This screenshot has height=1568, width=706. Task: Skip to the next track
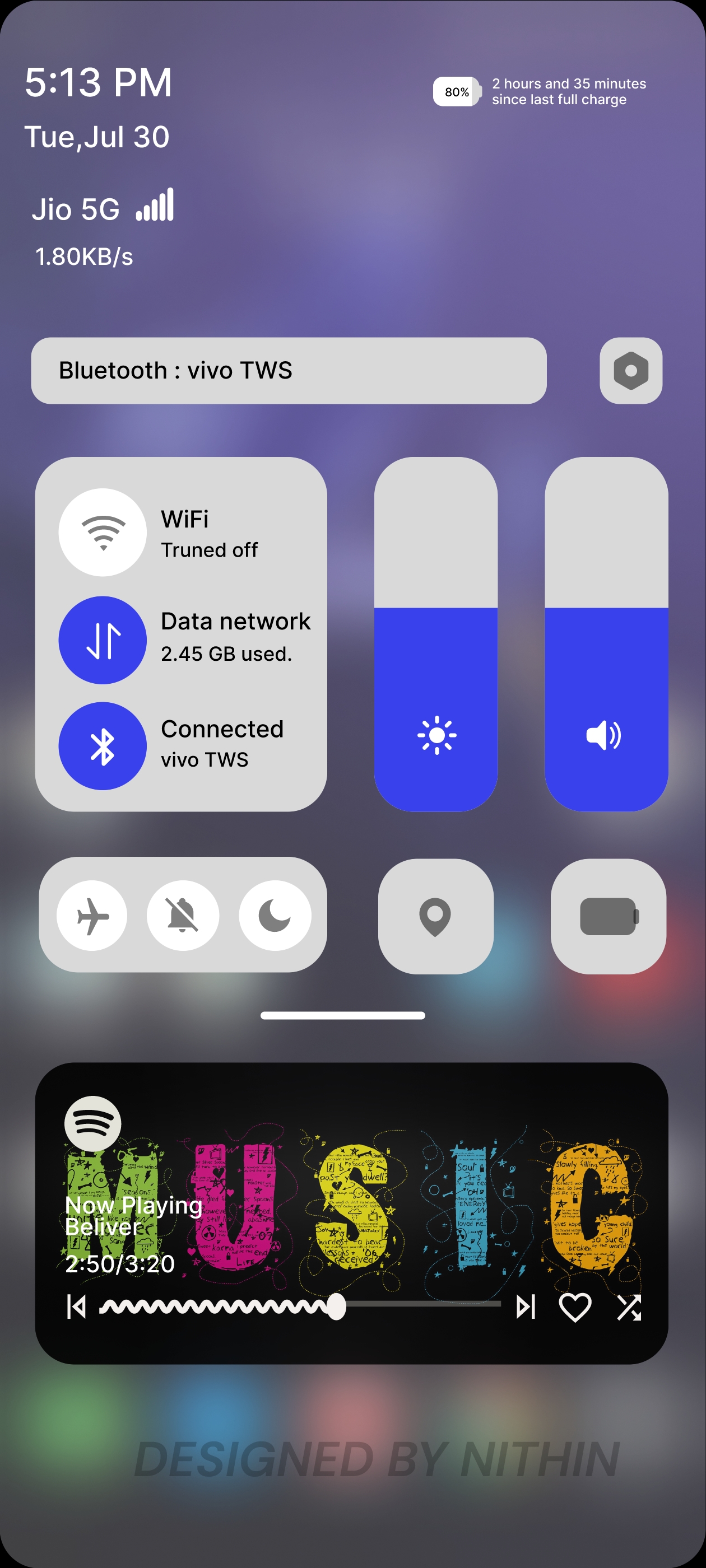coord(525,1306)
